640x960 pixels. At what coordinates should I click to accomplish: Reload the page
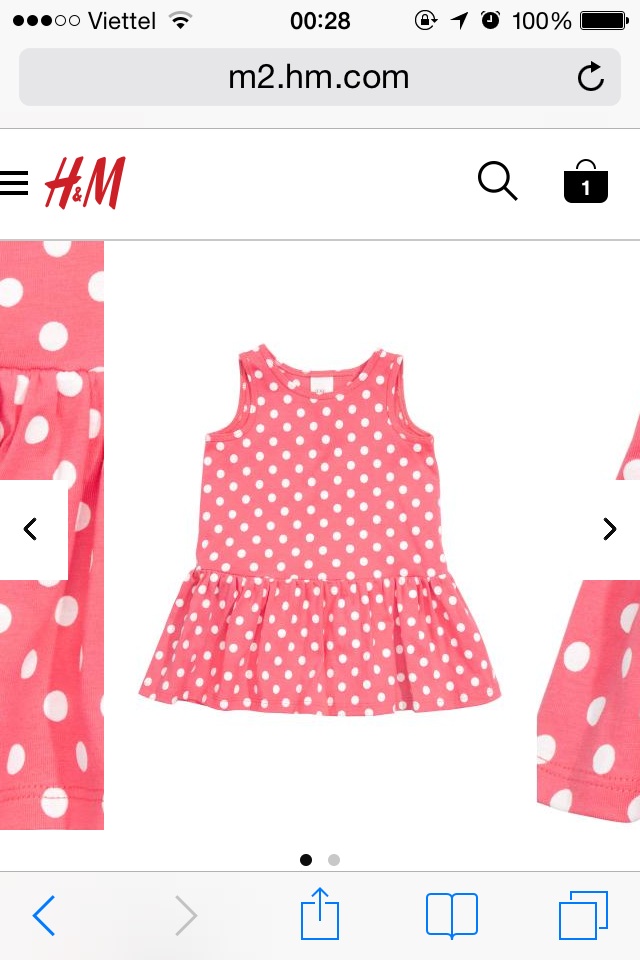591,77
